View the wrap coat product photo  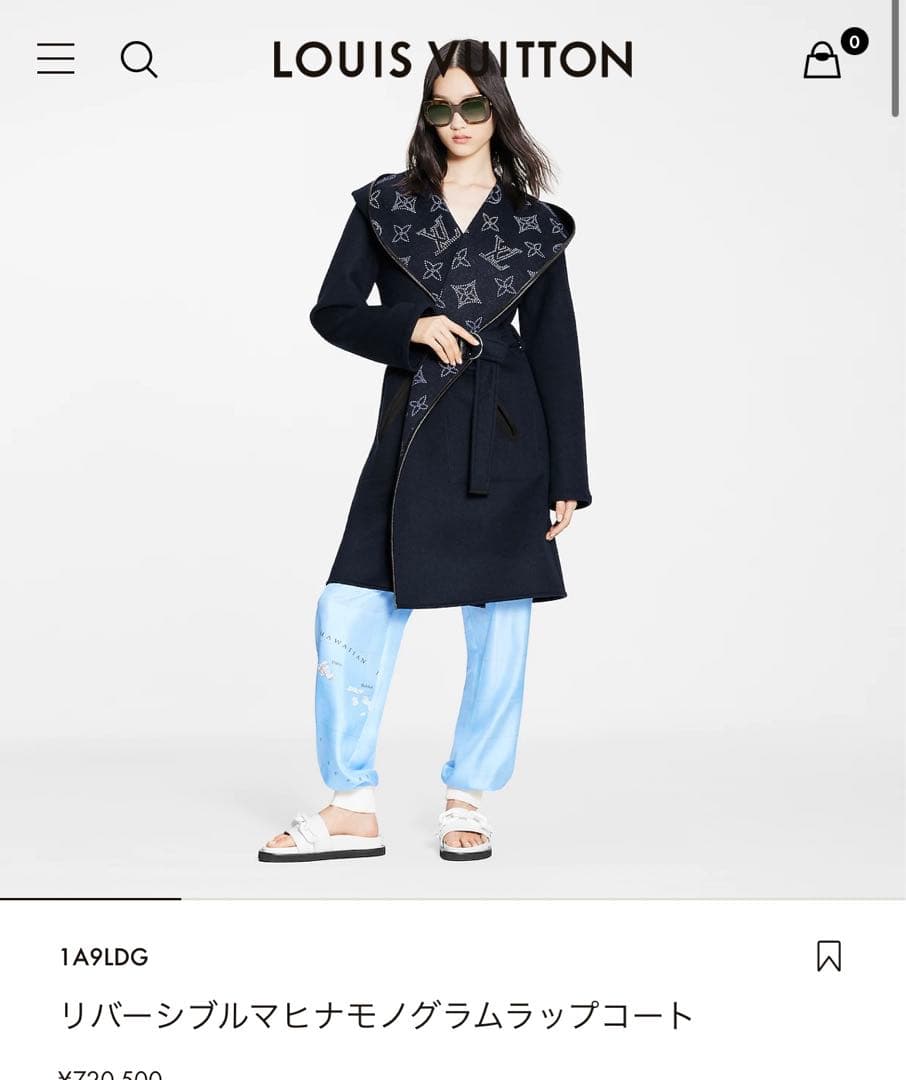point(452,480)
